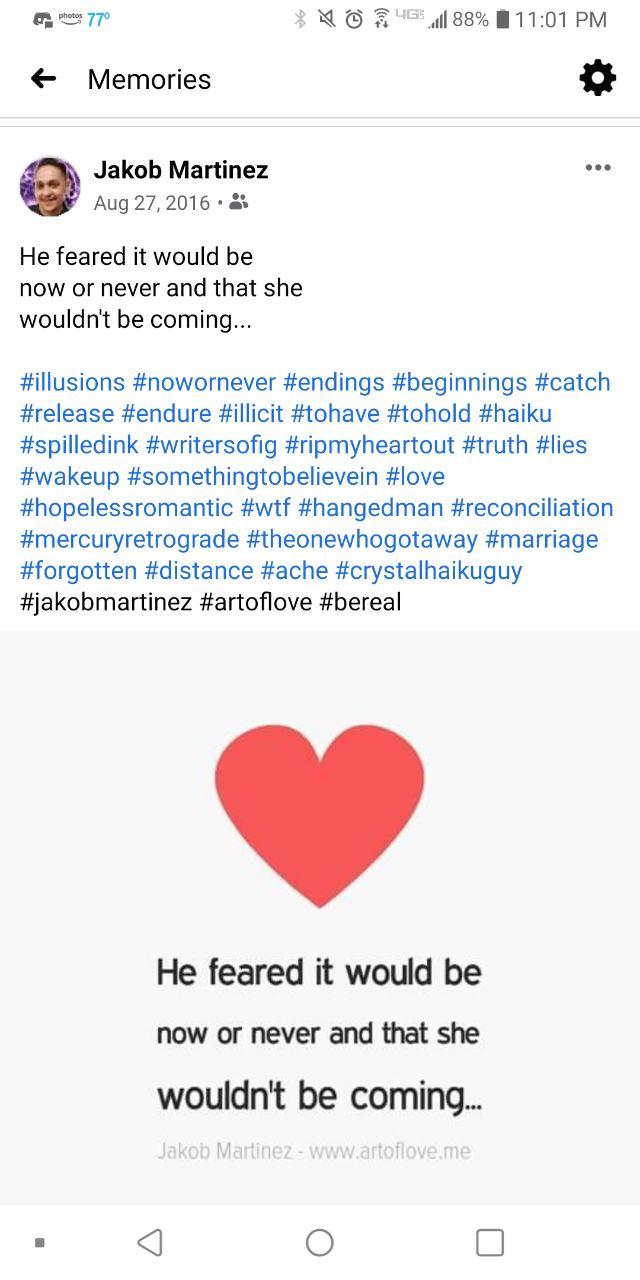Open recent apps overview
This screenshot has width=640, height=1280.
490,1242
